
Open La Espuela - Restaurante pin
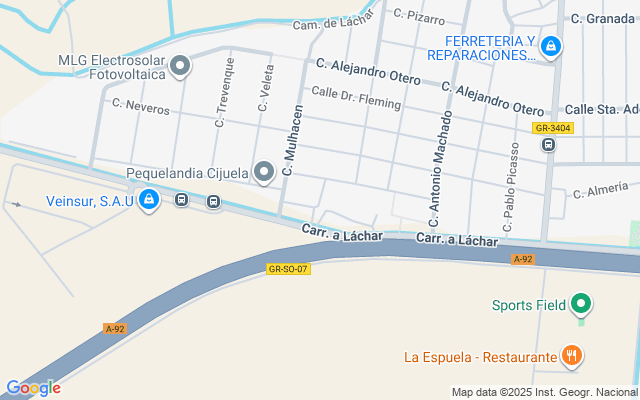coord(572,356)
